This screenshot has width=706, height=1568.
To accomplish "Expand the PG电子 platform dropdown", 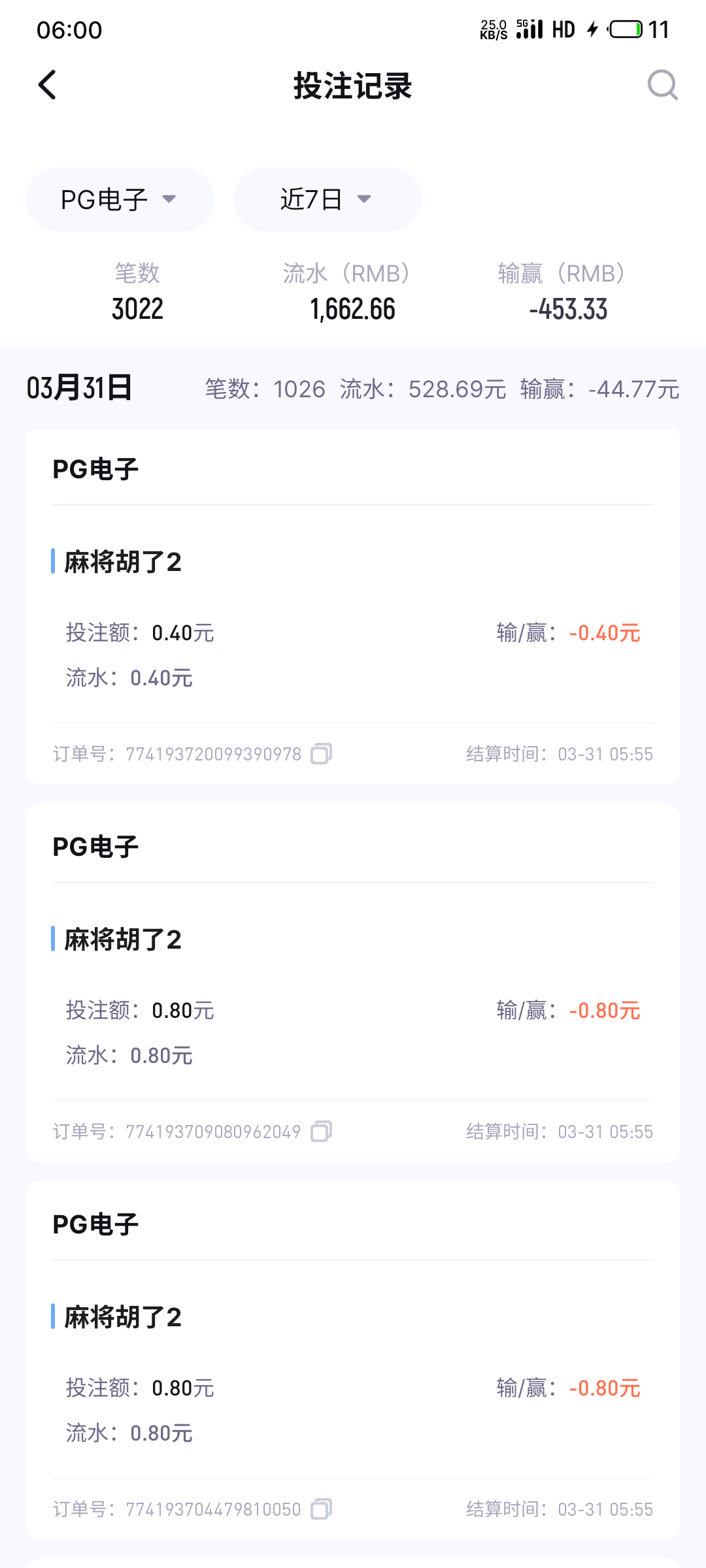I will (x=120, y=199).
